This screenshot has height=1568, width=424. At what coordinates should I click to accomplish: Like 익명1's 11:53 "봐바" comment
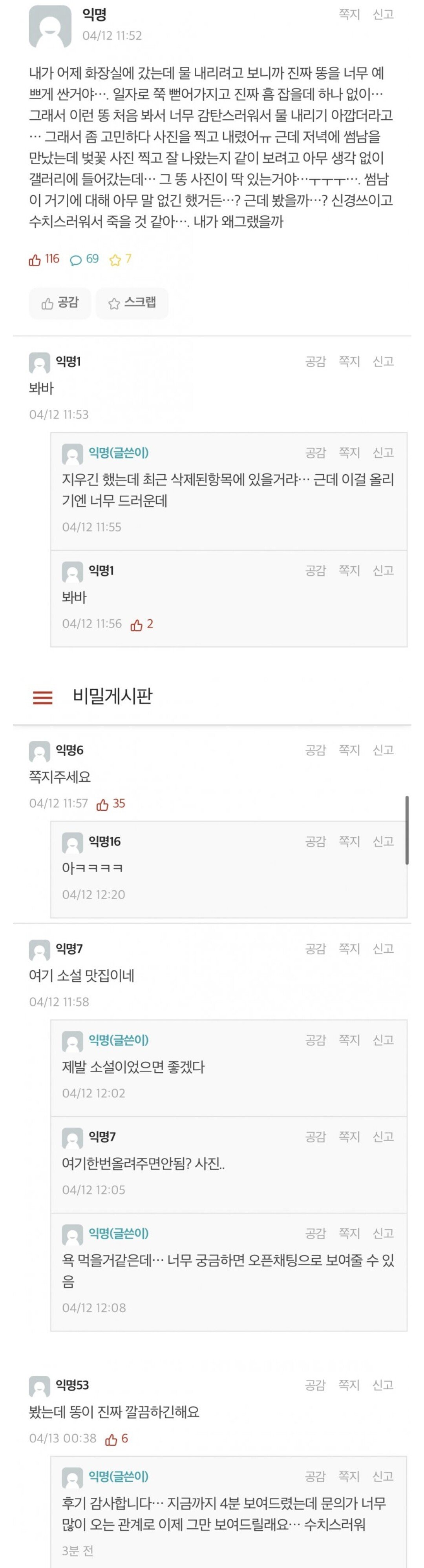(315, 362)
